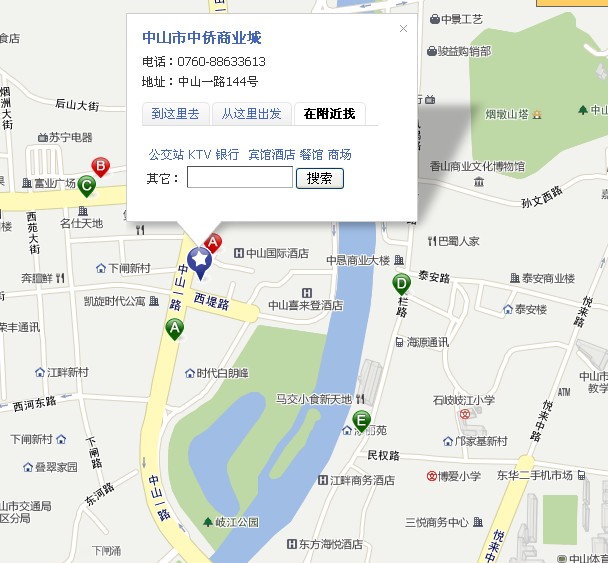
Task: Search nearby 餐馆
Action: coord(311,155)
